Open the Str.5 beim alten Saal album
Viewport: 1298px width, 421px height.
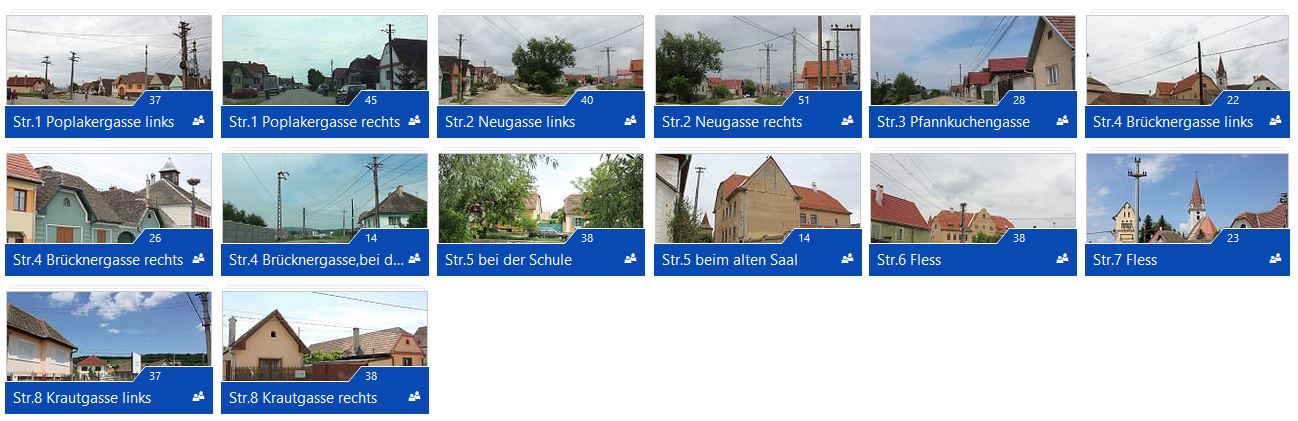(757, 198)
